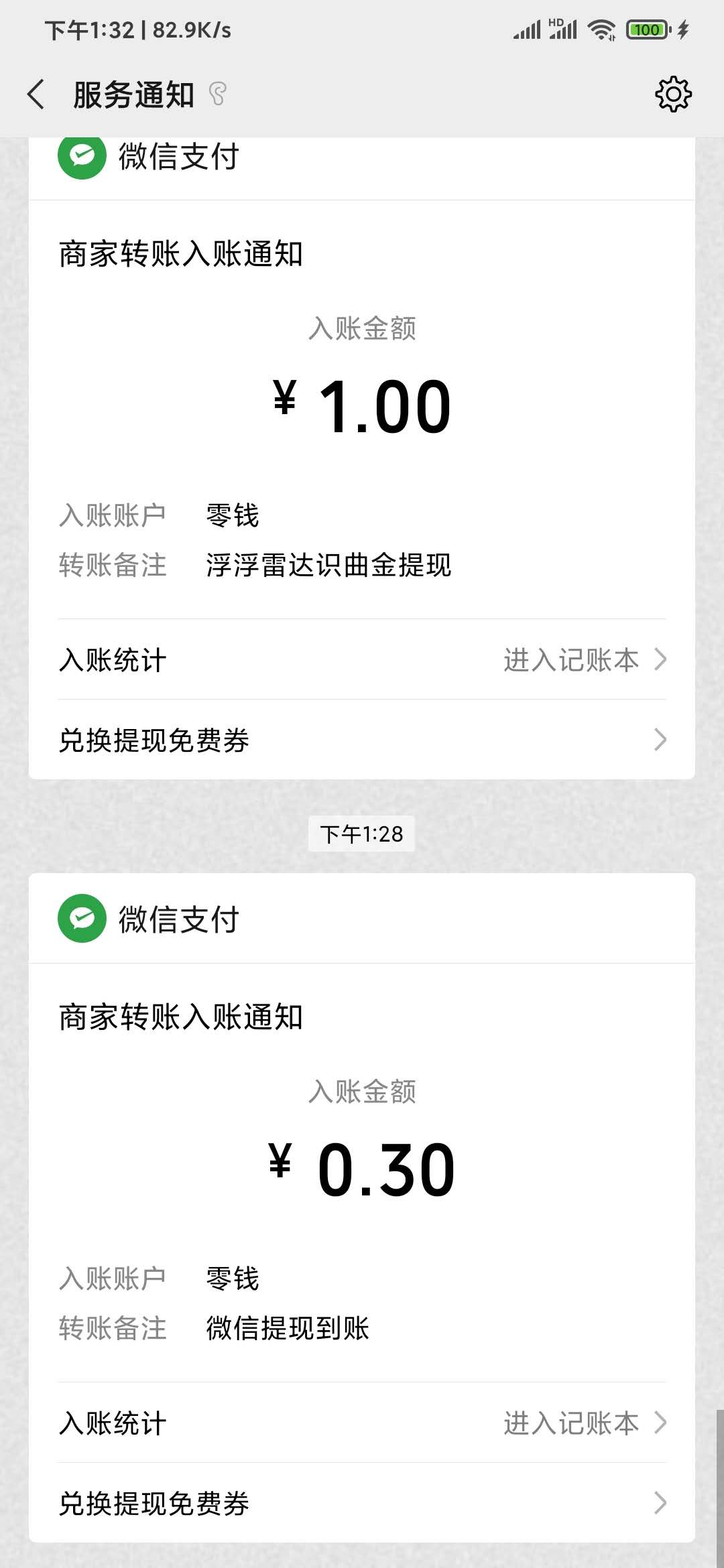Go back from 服务通知
Screen dimensions: 724x1568
(x=36, y=94)
